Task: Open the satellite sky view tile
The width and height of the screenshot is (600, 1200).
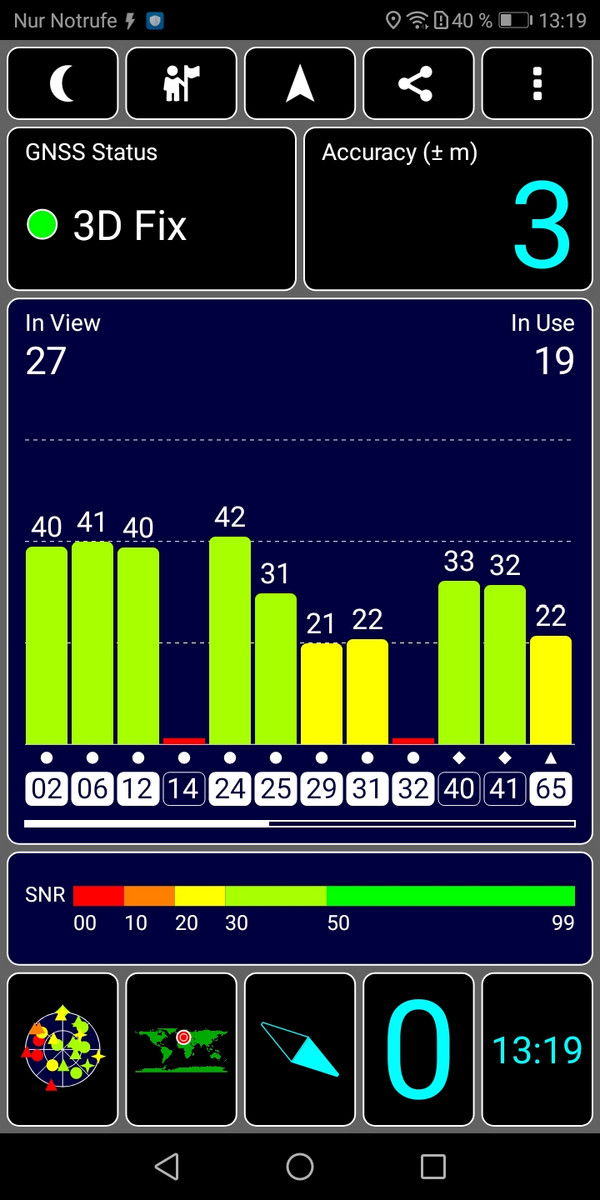Action: (62, 1049)
